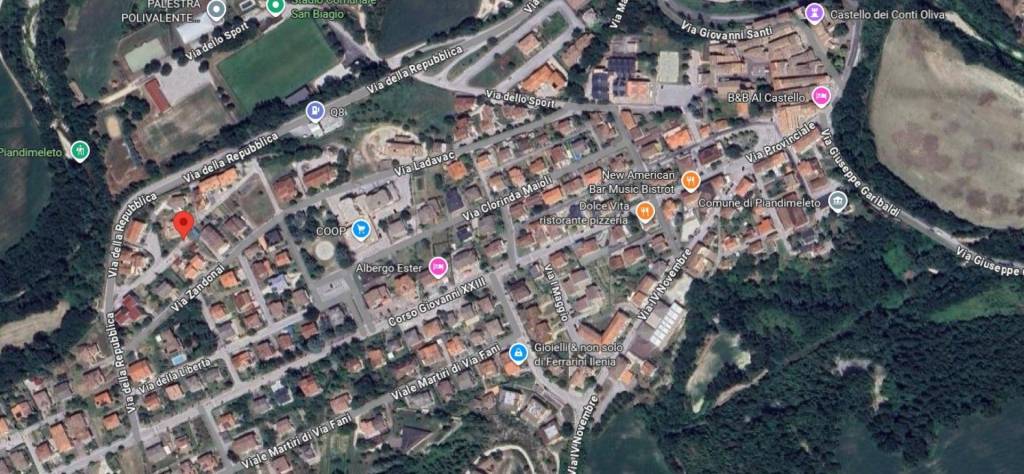Tap the Palestra Polivalente marker

[217, 11]
